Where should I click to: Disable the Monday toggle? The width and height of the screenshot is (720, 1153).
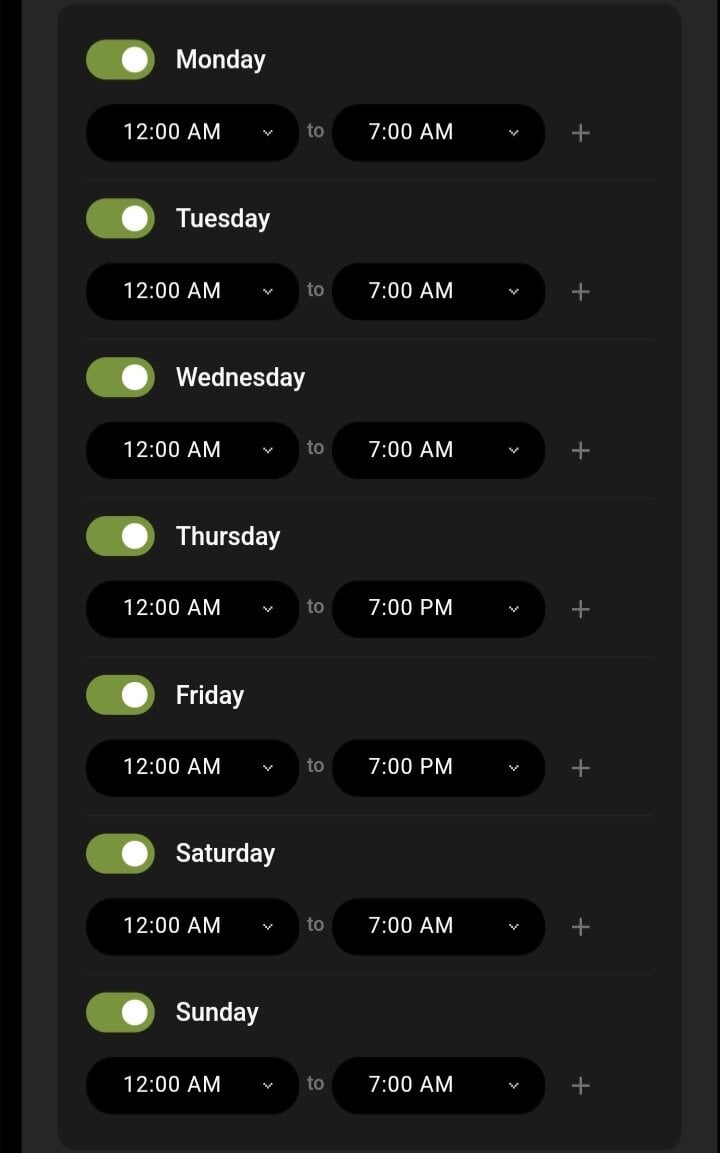click(x=120, y=60)
